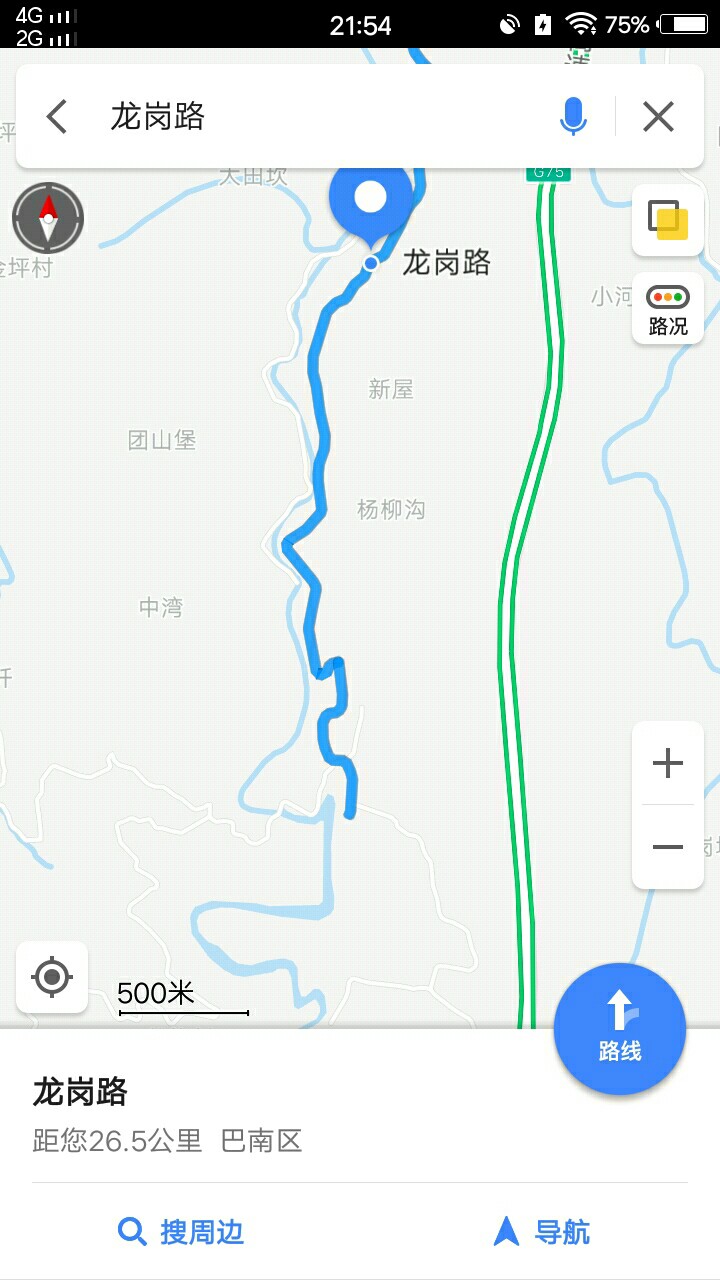Open the map layers button

click(x=668, y=220)
